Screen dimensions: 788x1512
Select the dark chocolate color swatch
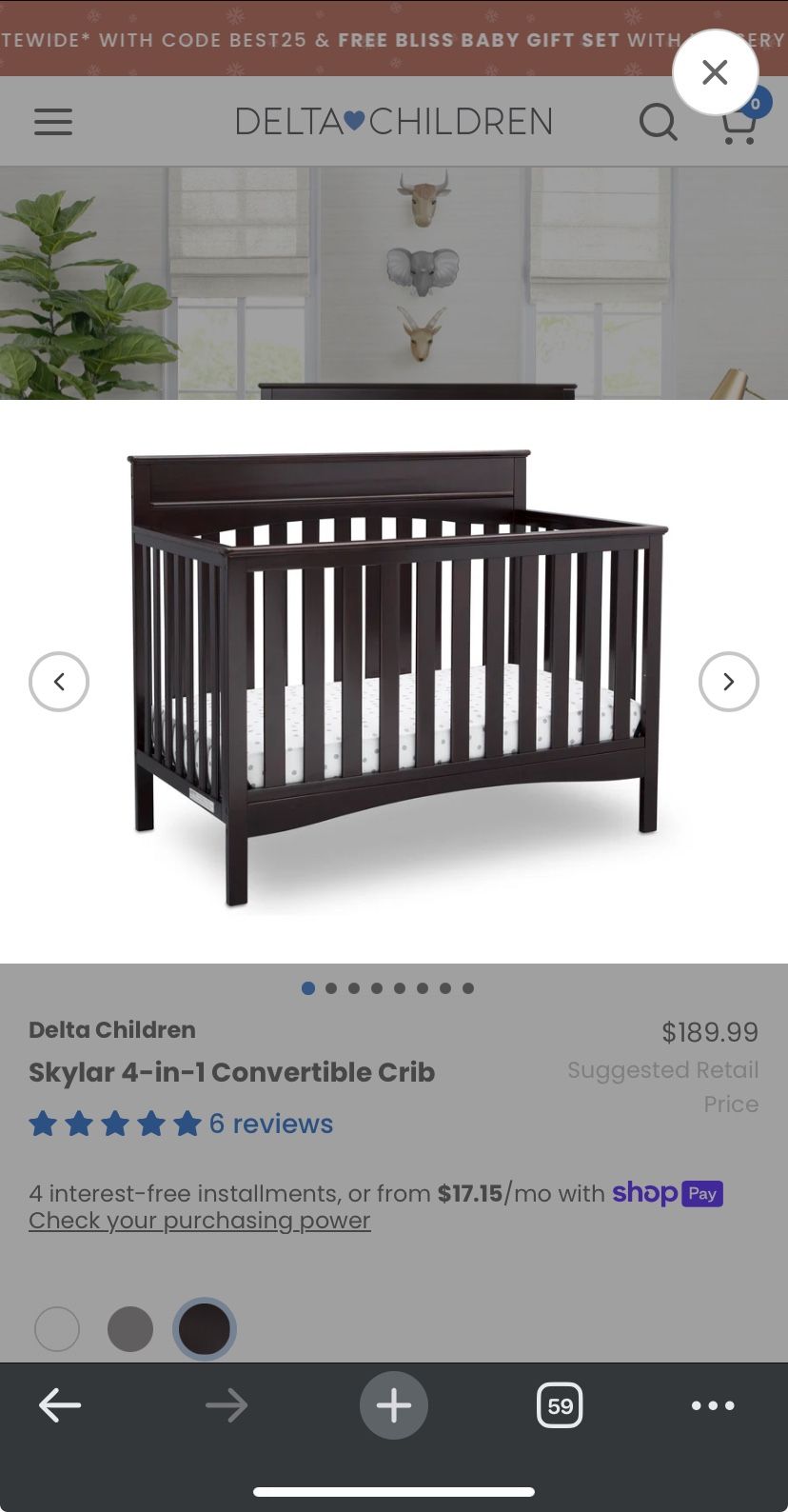(205, 1328)
